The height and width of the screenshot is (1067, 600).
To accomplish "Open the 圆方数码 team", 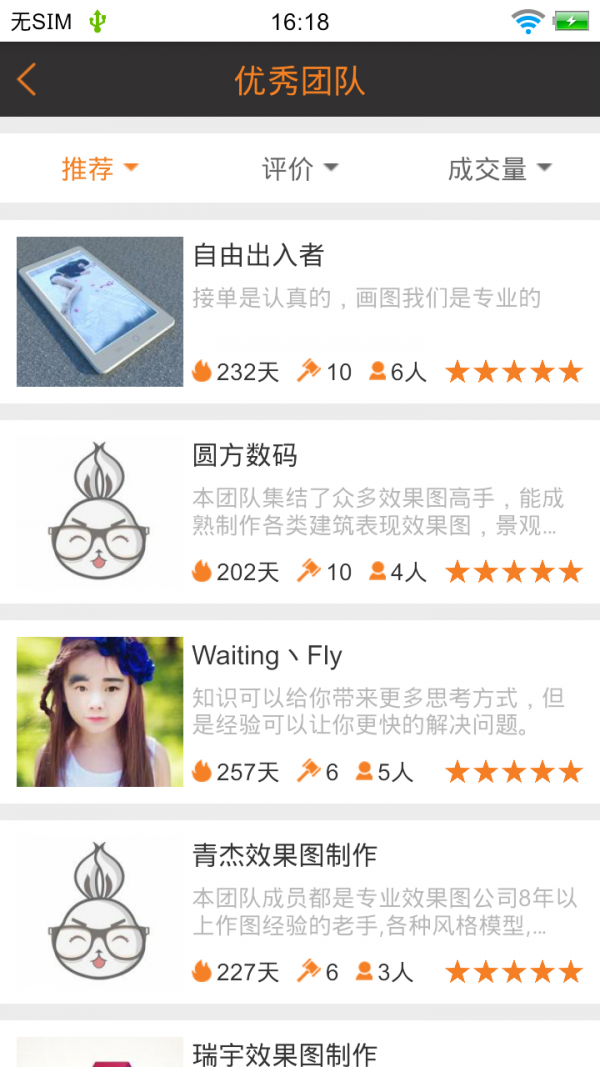I will pos(300,511).
